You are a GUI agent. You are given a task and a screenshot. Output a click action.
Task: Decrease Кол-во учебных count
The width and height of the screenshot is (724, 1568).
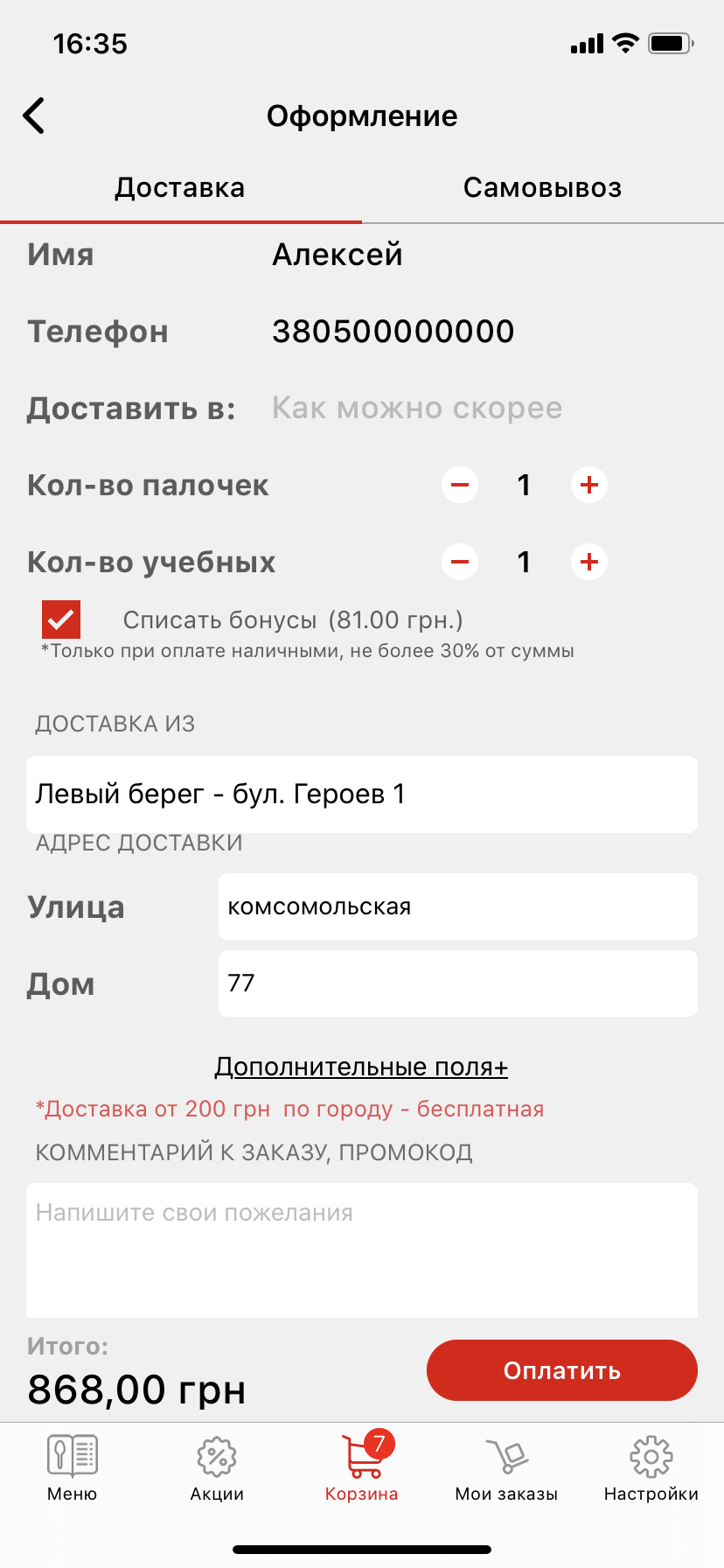(460, 562)
